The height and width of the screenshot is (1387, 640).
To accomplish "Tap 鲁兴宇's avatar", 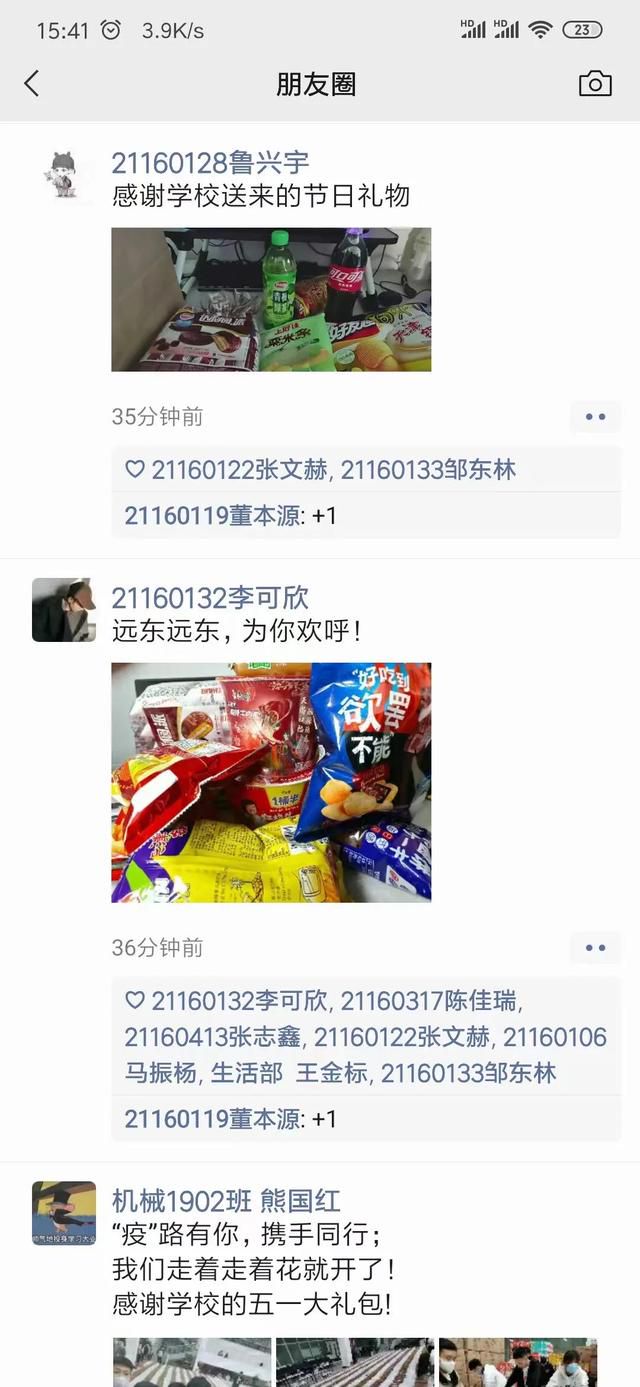I will click(x=64, y=175).
